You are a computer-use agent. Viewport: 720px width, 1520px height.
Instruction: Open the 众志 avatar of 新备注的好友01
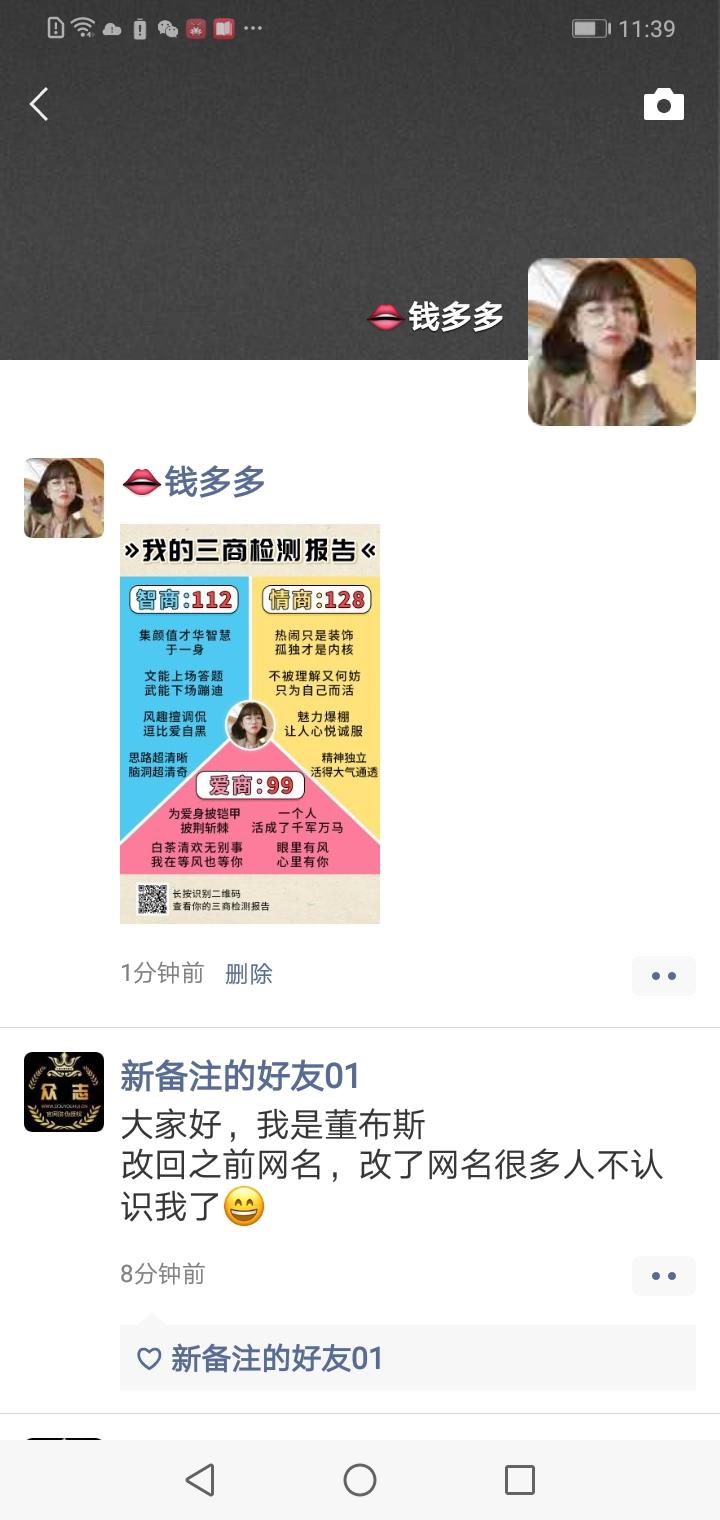pos(64,1092)
